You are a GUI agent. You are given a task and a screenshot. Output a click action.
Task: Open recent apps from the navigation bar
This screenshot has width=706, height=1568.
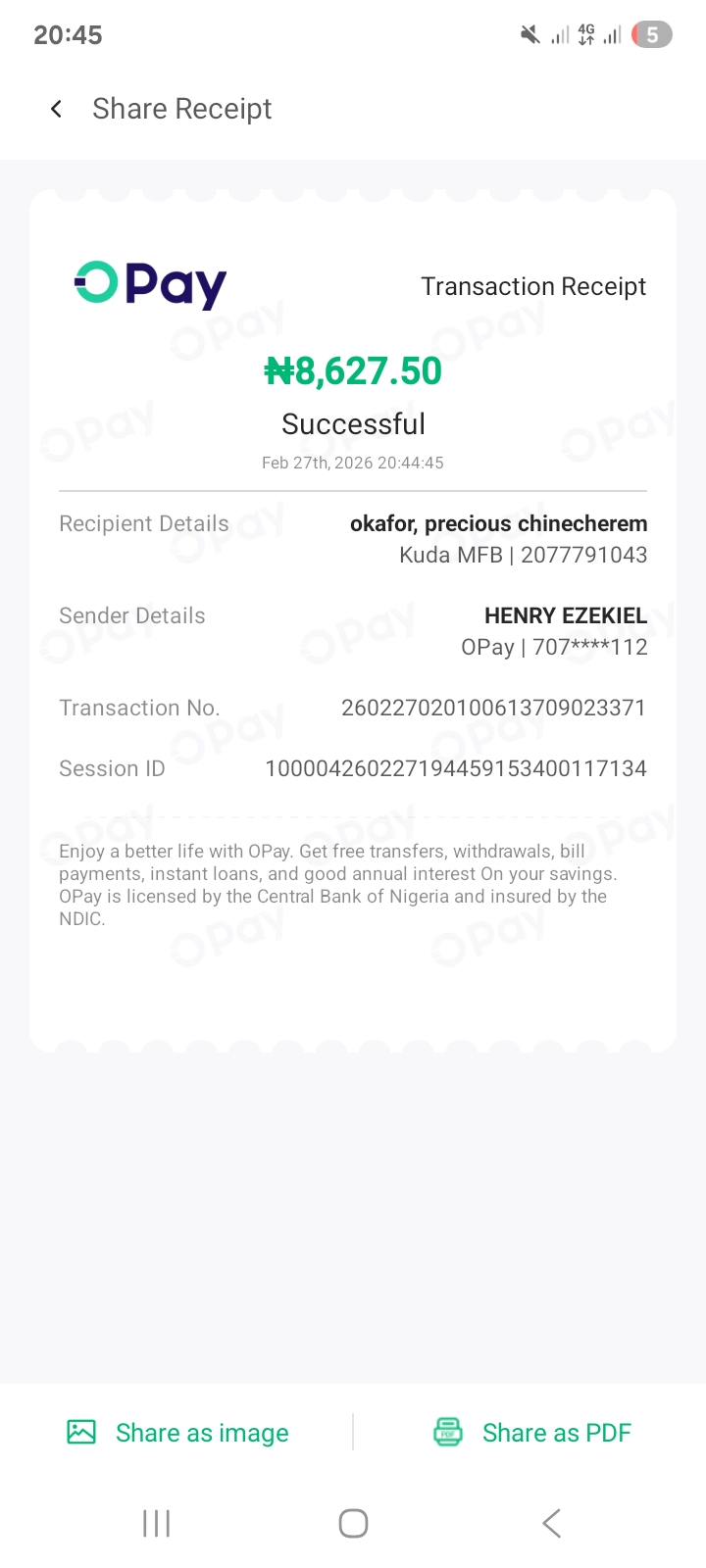[157, 1523]
